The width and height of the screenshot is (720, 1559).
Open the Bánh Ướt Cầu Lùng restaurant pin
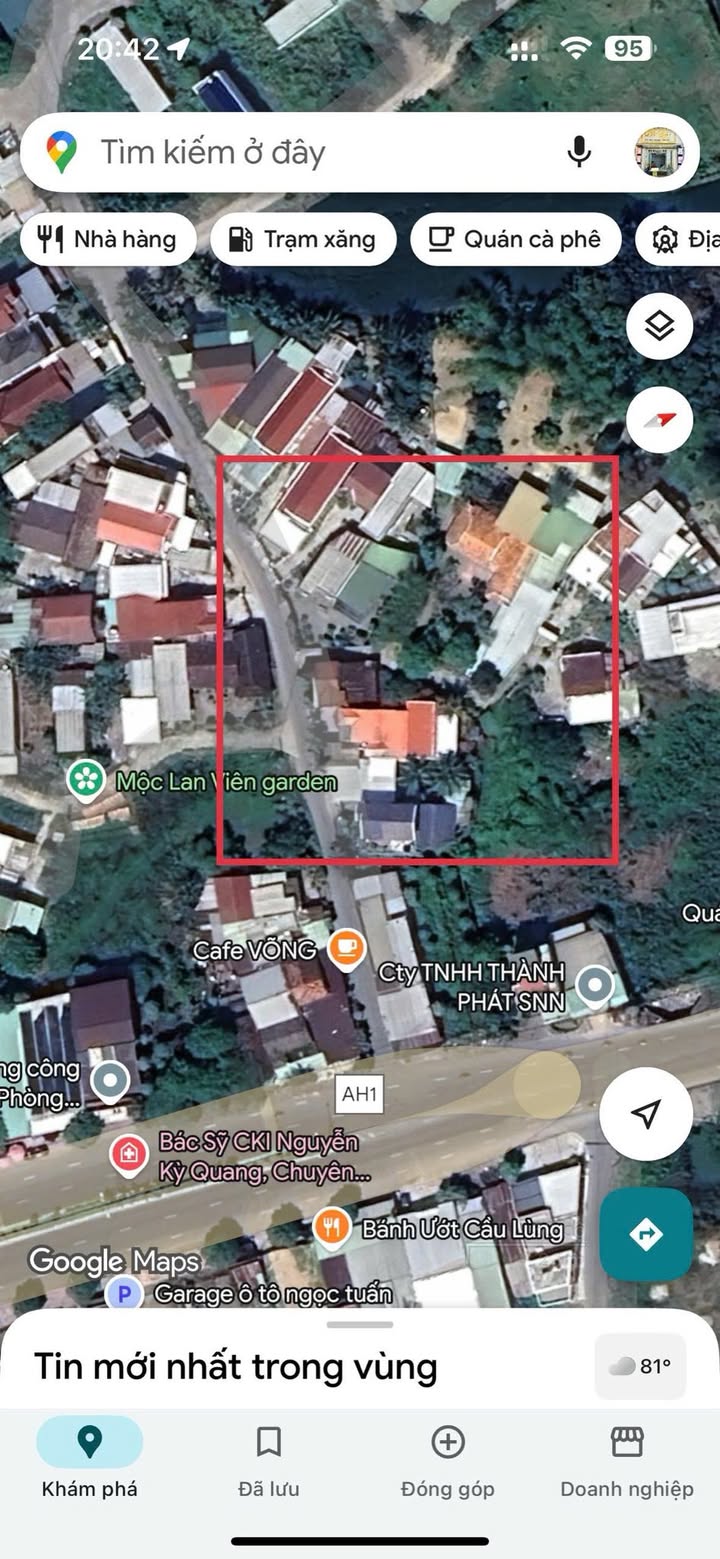click(332, 1227)
